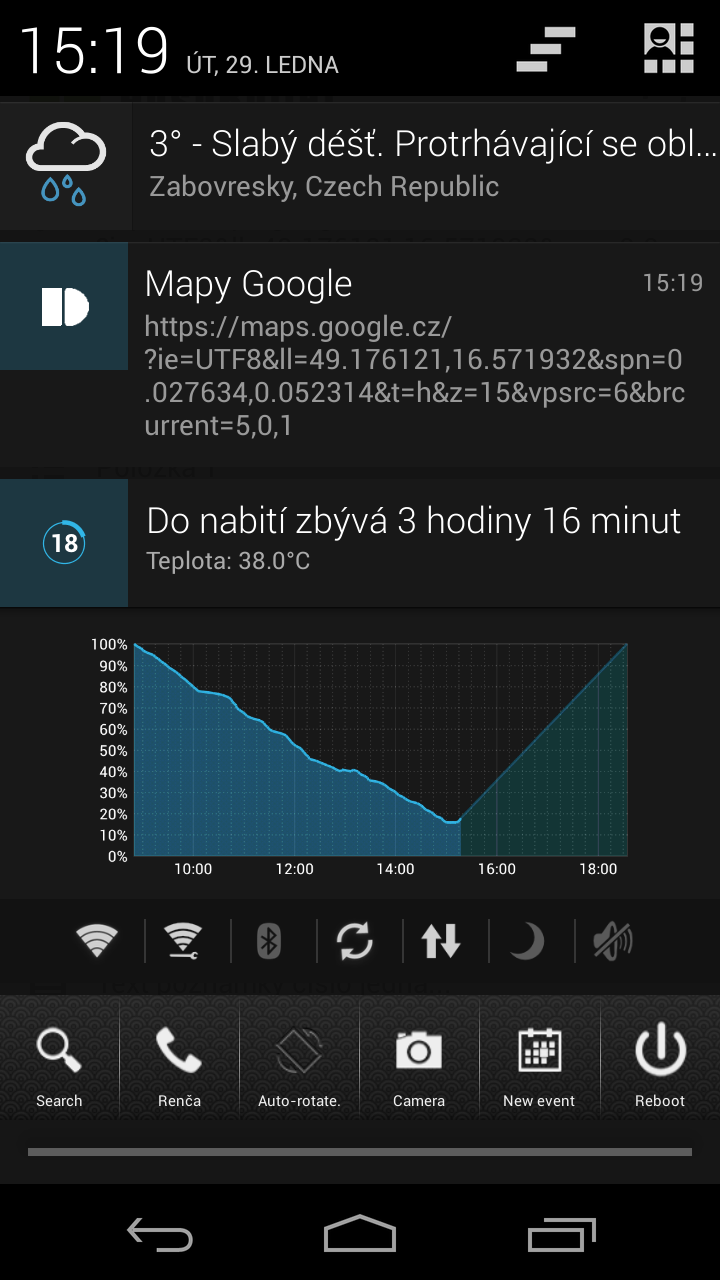720x1280 pixels.
Task: Toggle Wi-Fi
Action: pyautogui.click(x=97, y=941)
